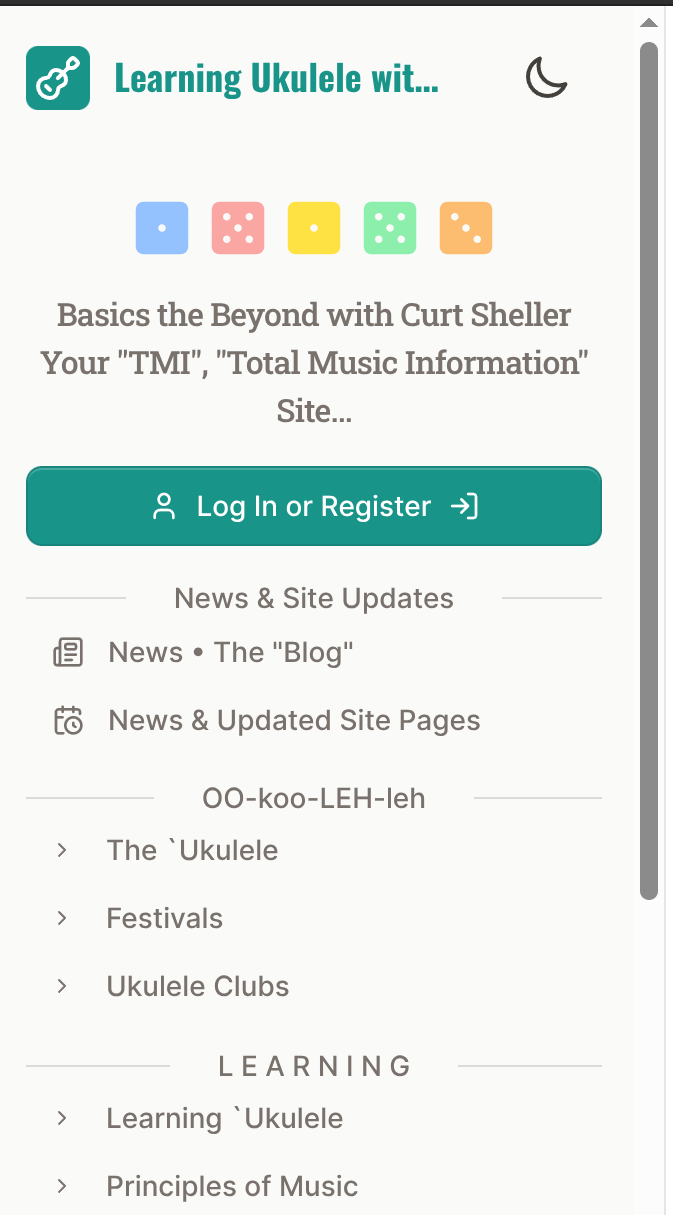Expand The `Ukulele section
Viewport: 673px width, 1215px height.
point(192,851)
